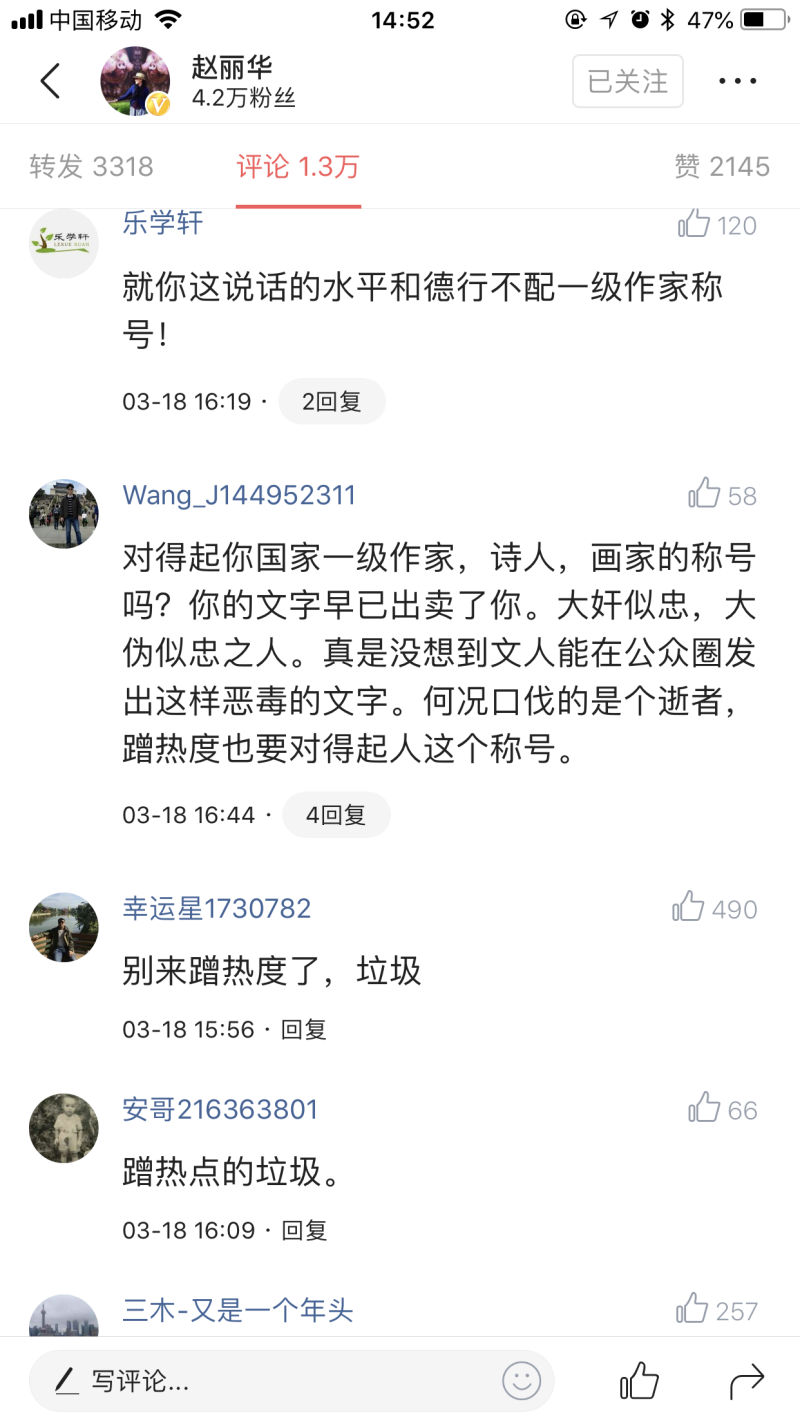The height and width of the screenshot is (1422, 800).
Task: Forward the post with the share arrow
Action: click(x=747, y=1382)
